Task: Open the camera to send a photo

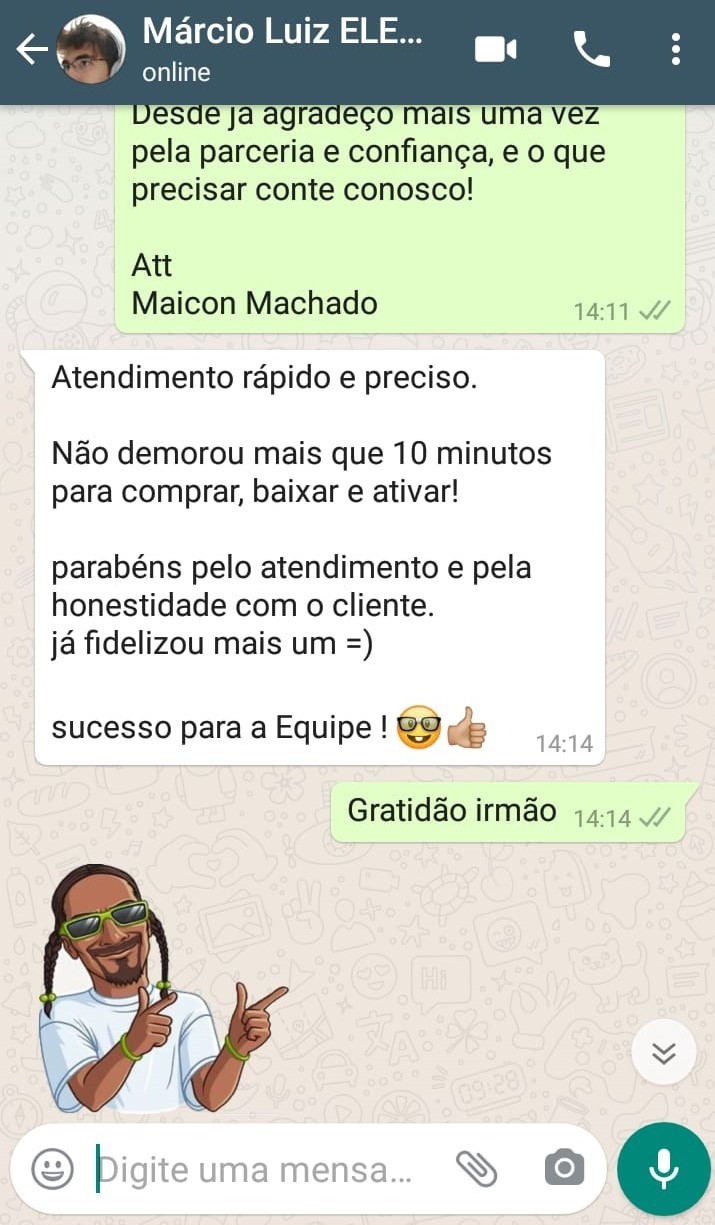Action: click(x=564, y=1168)
